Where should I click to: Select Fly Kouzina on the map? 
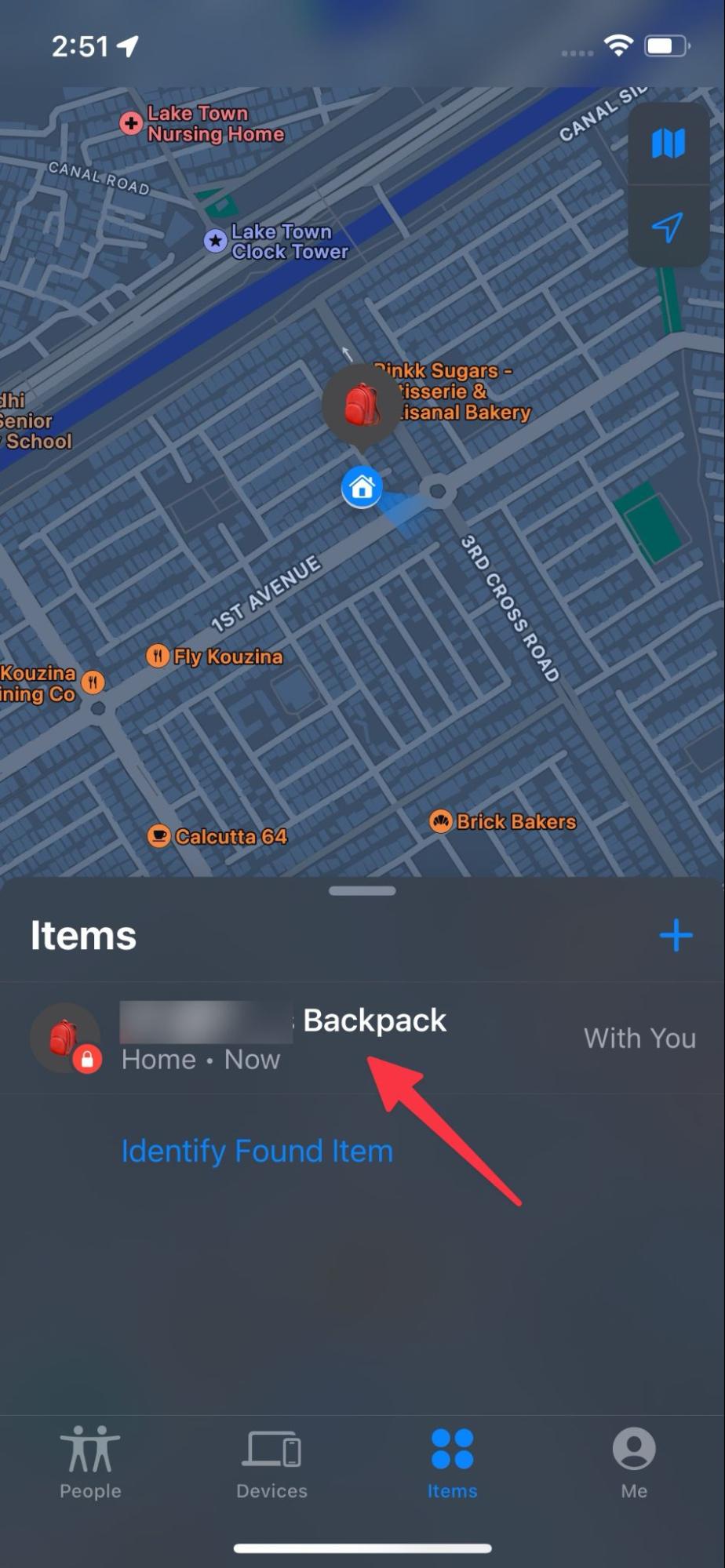pyautogui.click(x=215, y=657)
